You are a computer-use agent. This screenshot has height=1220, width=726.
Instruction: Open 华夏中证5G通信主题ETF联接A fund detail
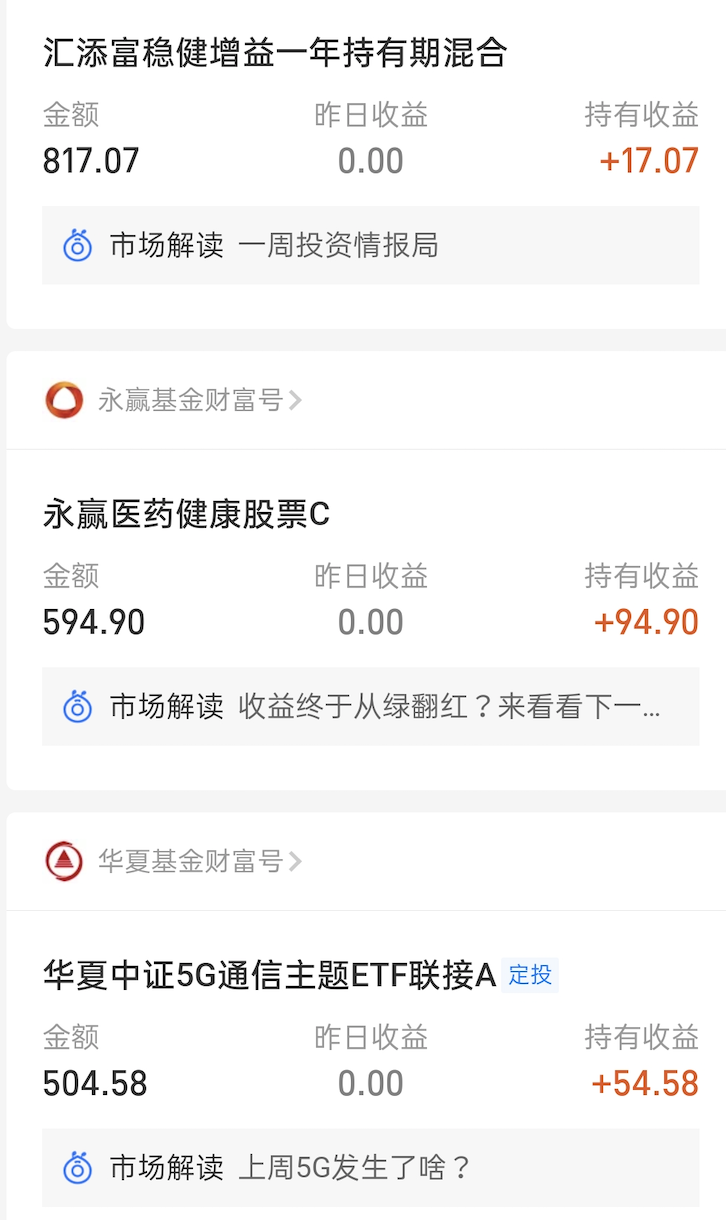pos(265,976)
